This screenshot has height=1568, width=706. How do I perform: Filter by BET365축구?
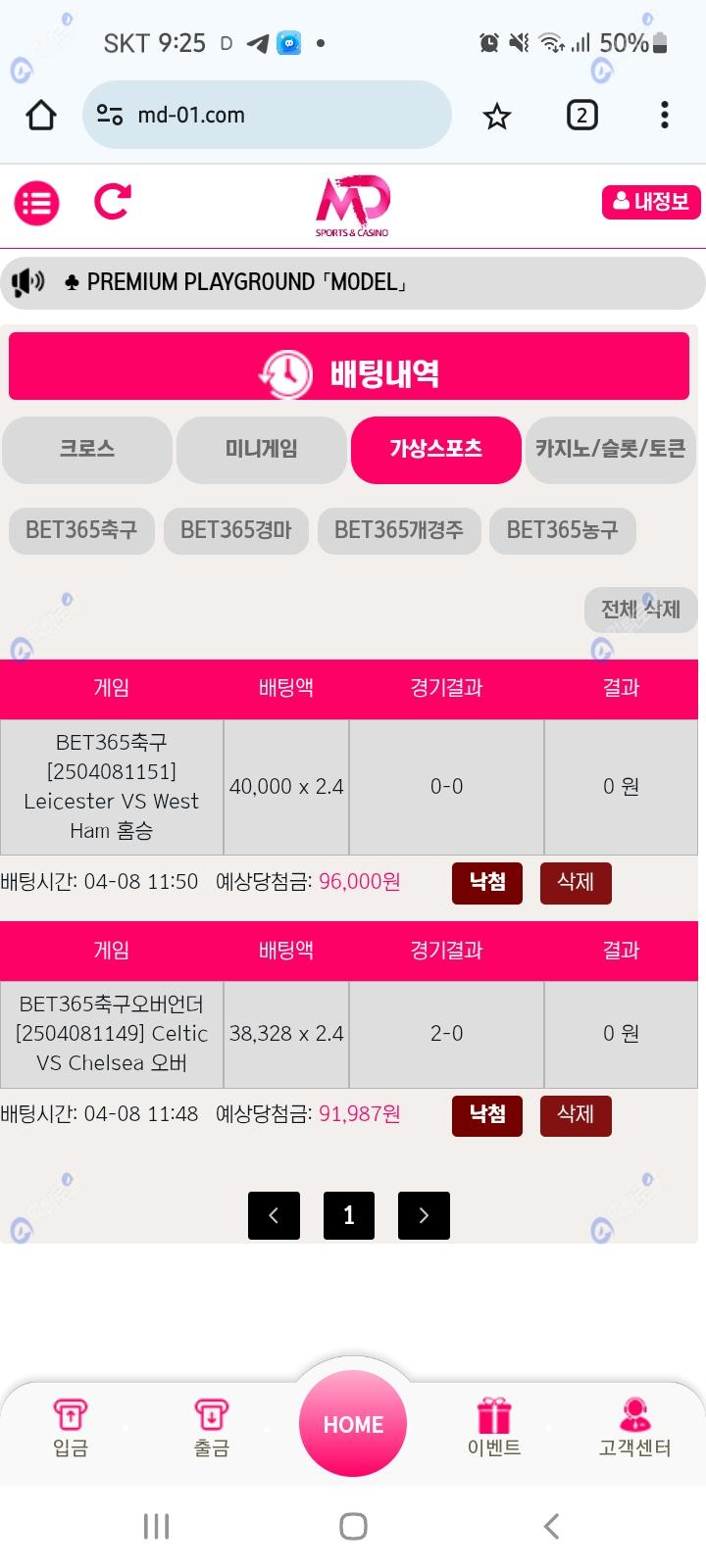click(x=81, y=530)
